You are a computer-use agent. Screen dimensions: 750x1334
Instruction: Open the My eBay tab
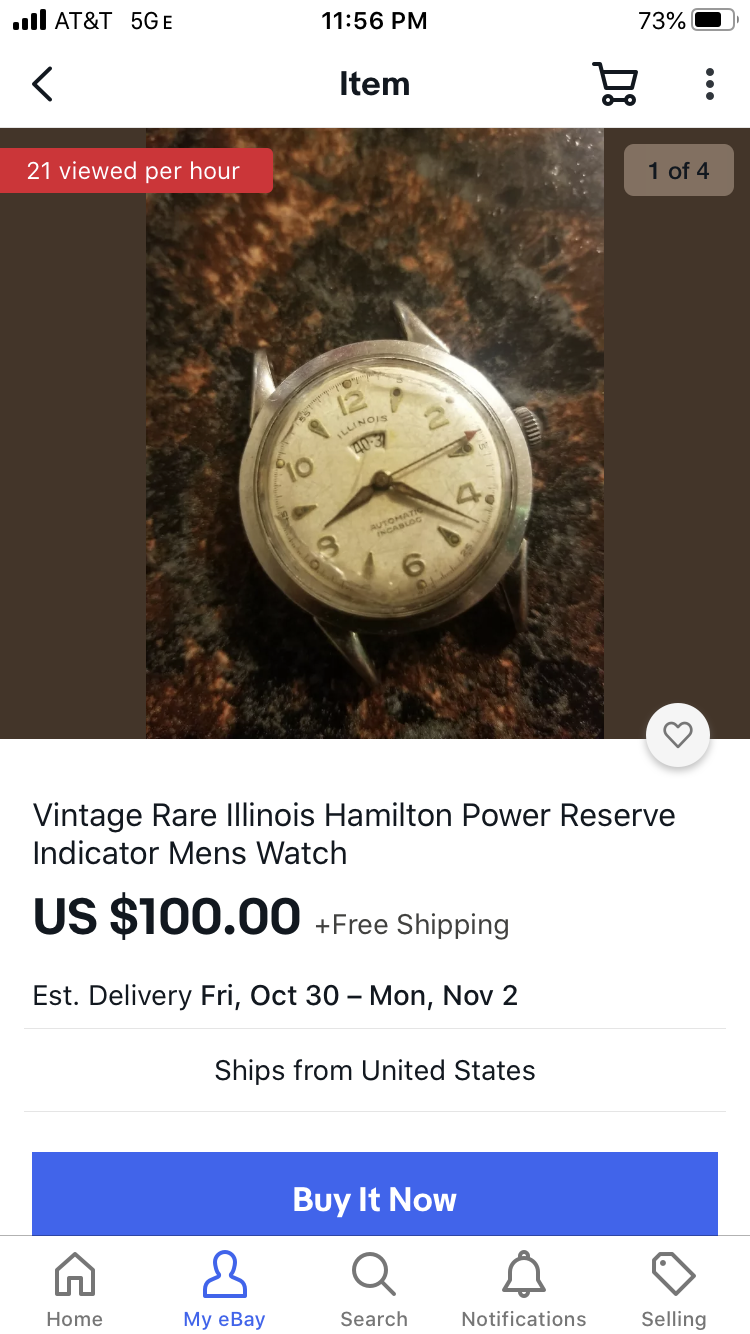pyautogui.click(x=224, y=1290)
